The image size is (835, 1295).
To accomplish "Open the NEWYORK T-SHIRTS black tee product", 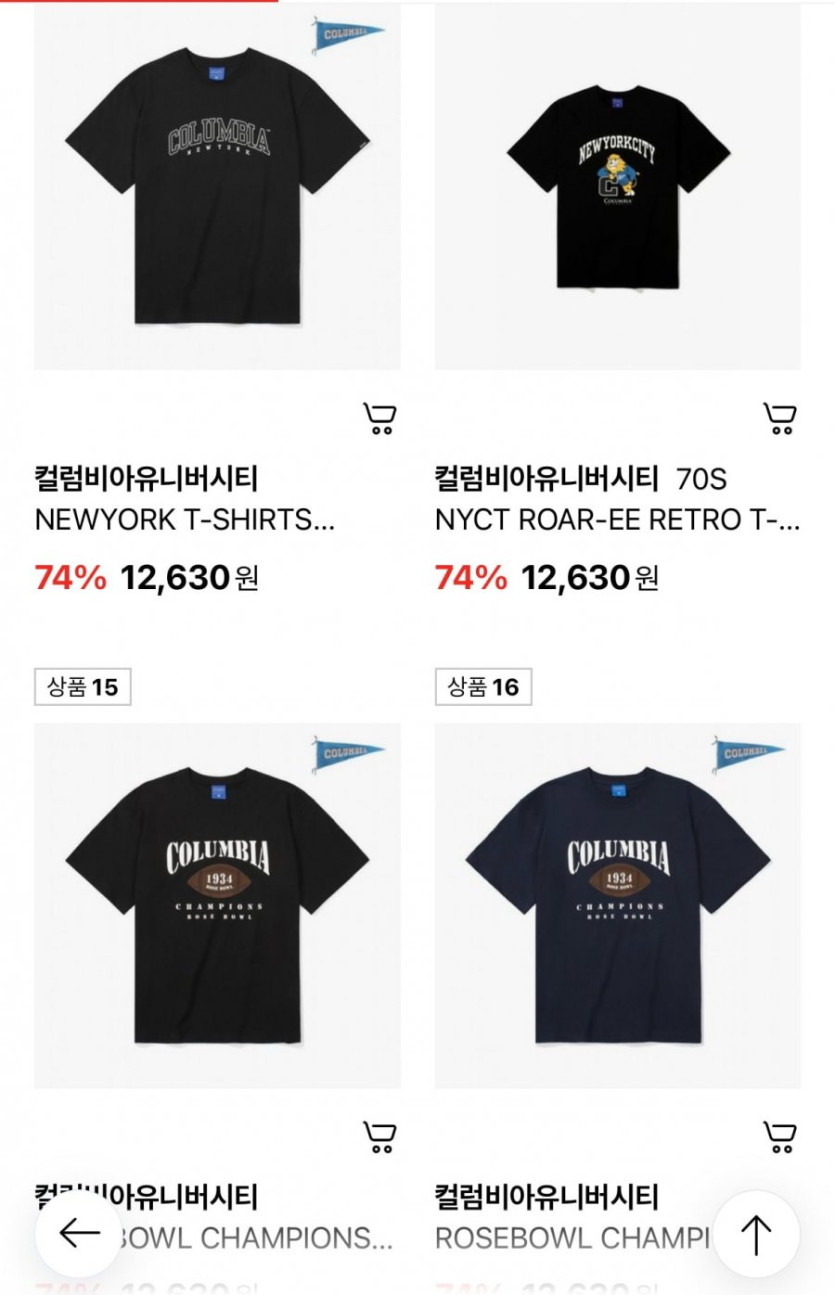I will point(217,190).
